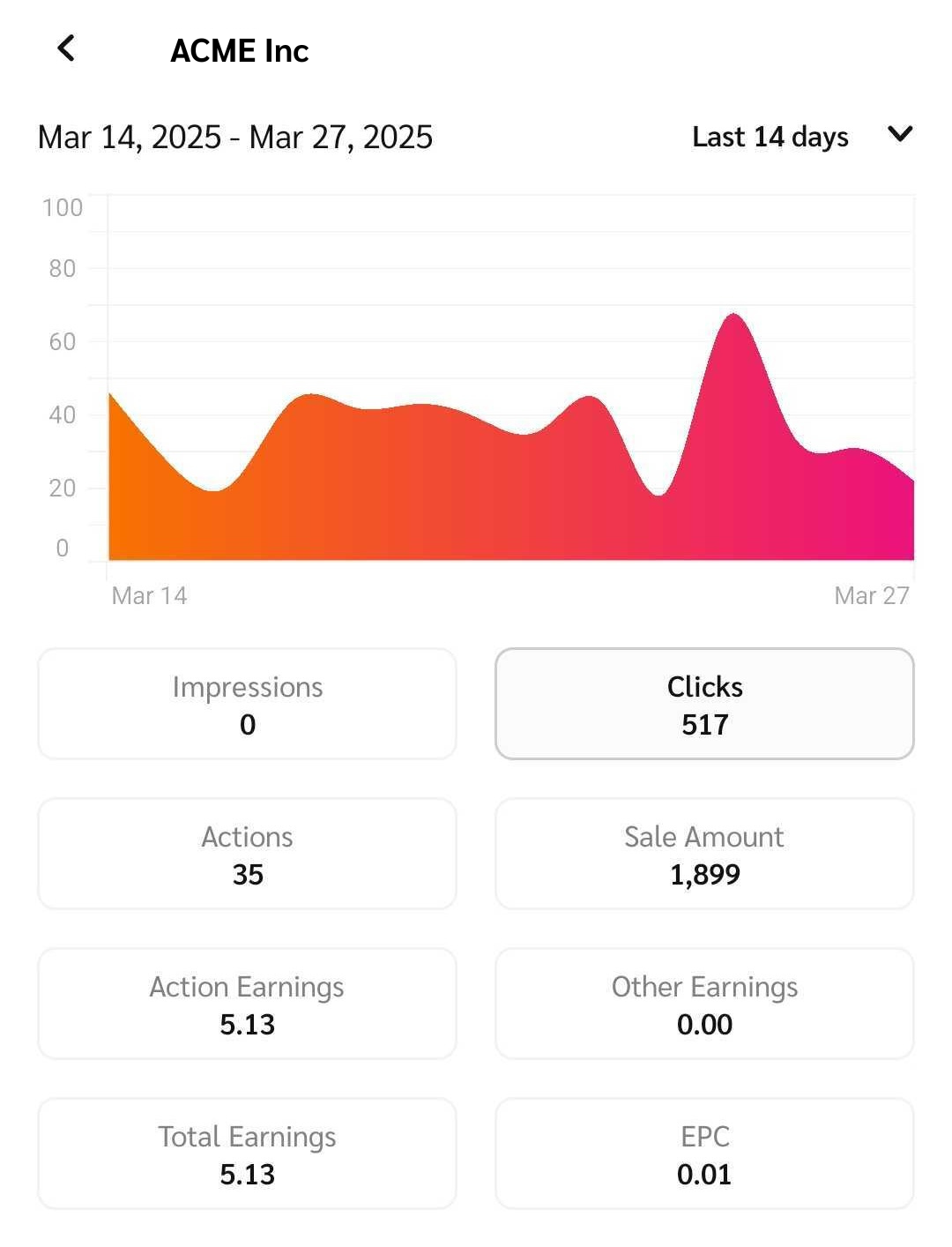Tap the EPC metric card
The width and height of the screenshot is (952, 1247).
[704, 1154]
